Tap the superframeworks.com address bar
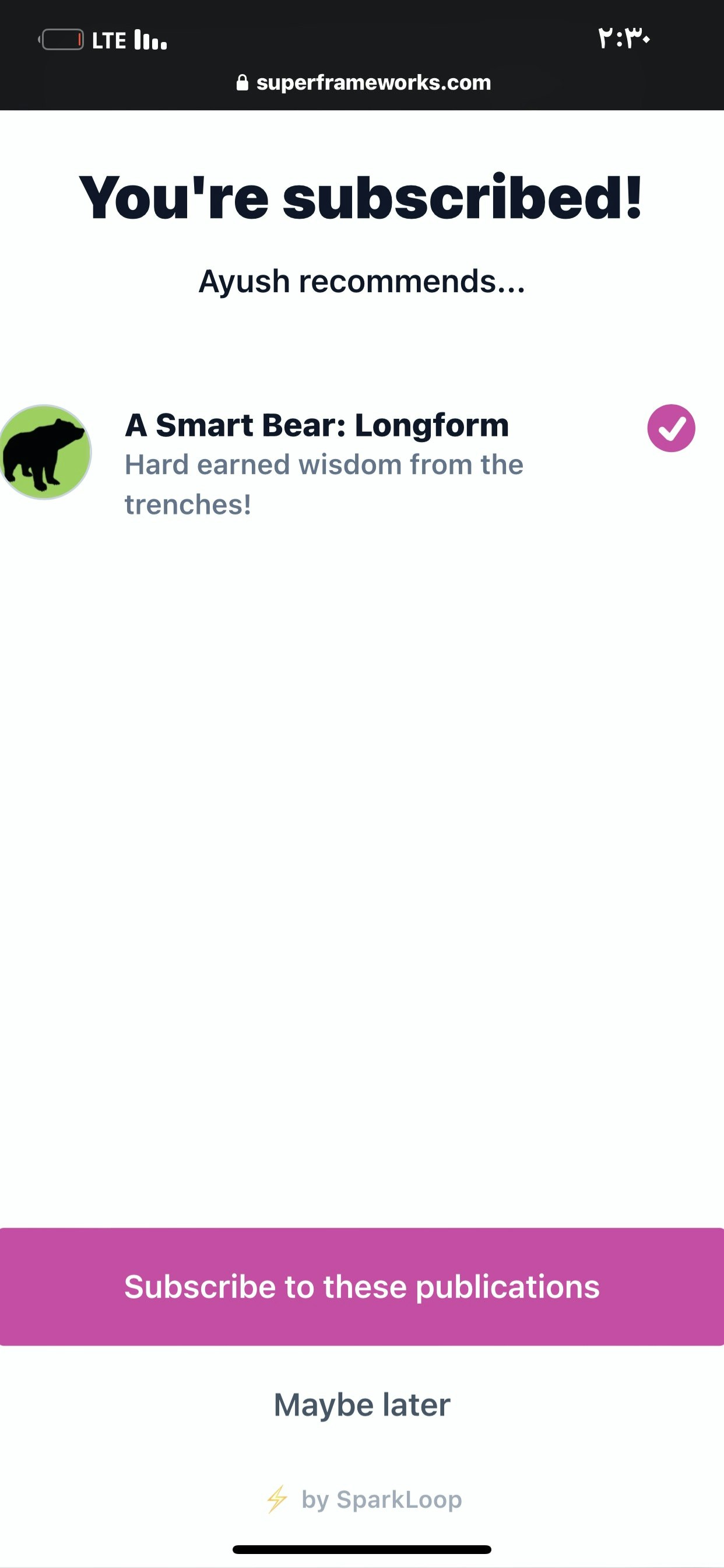 point(363,83)
